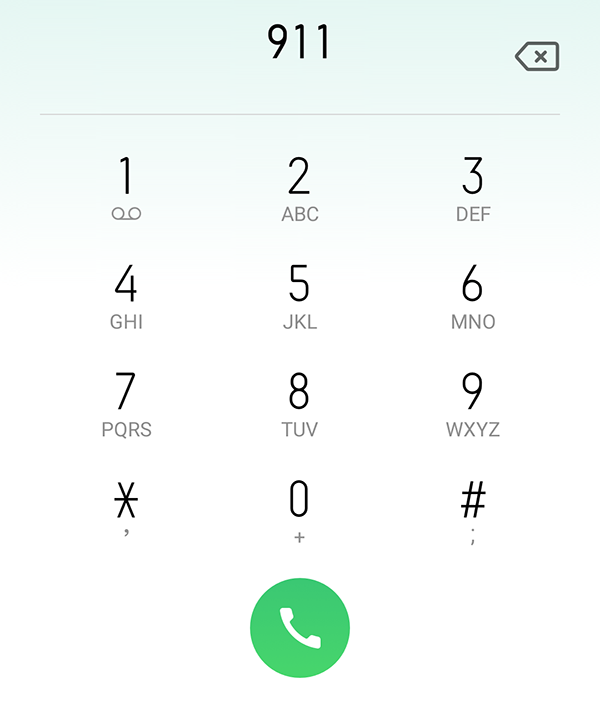This screenshot has height=704, width=600.
Task: Delete the last digit with backspace
Action: tap(537, 57)
